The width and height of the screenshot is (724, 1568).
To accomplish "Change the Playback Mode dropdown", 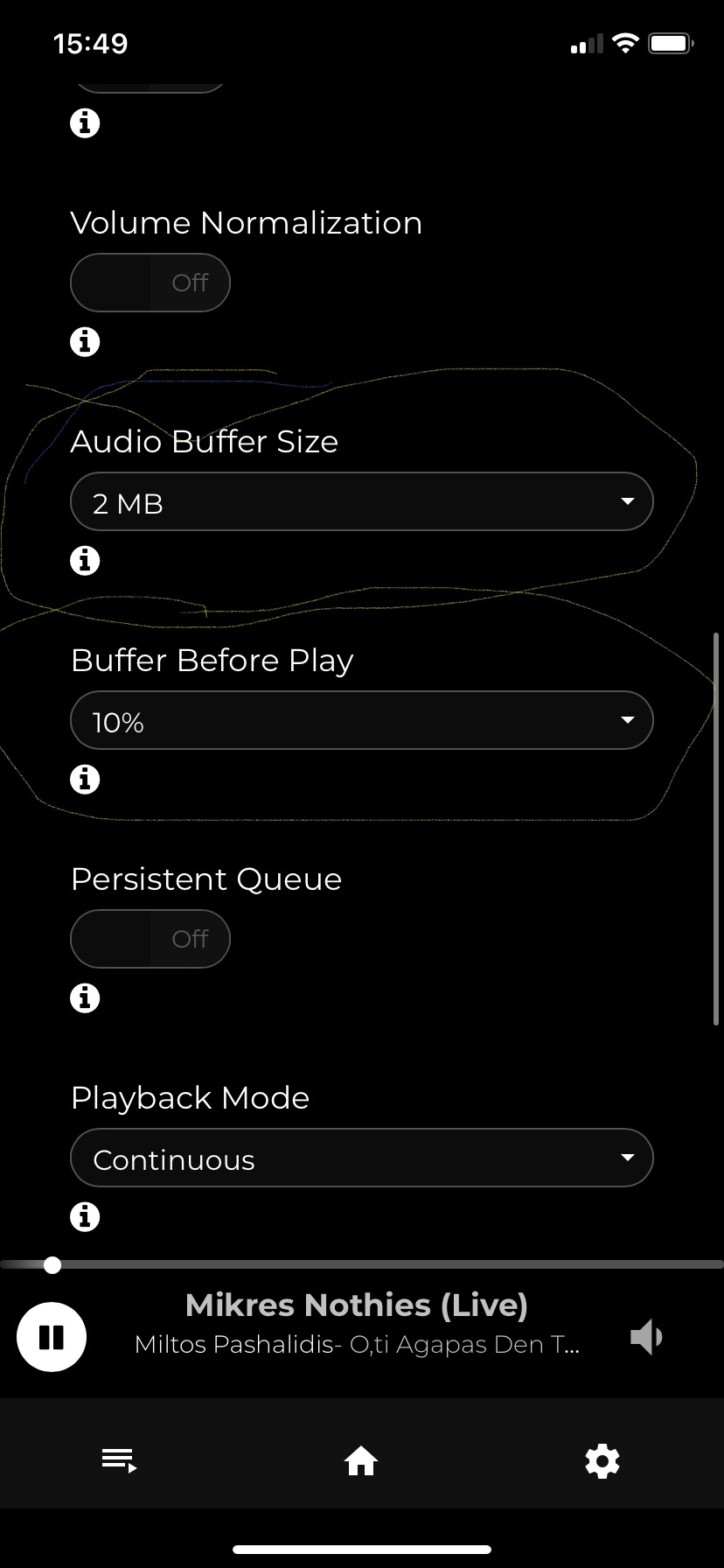I will pyautogui.click(x=361, y=1158).
